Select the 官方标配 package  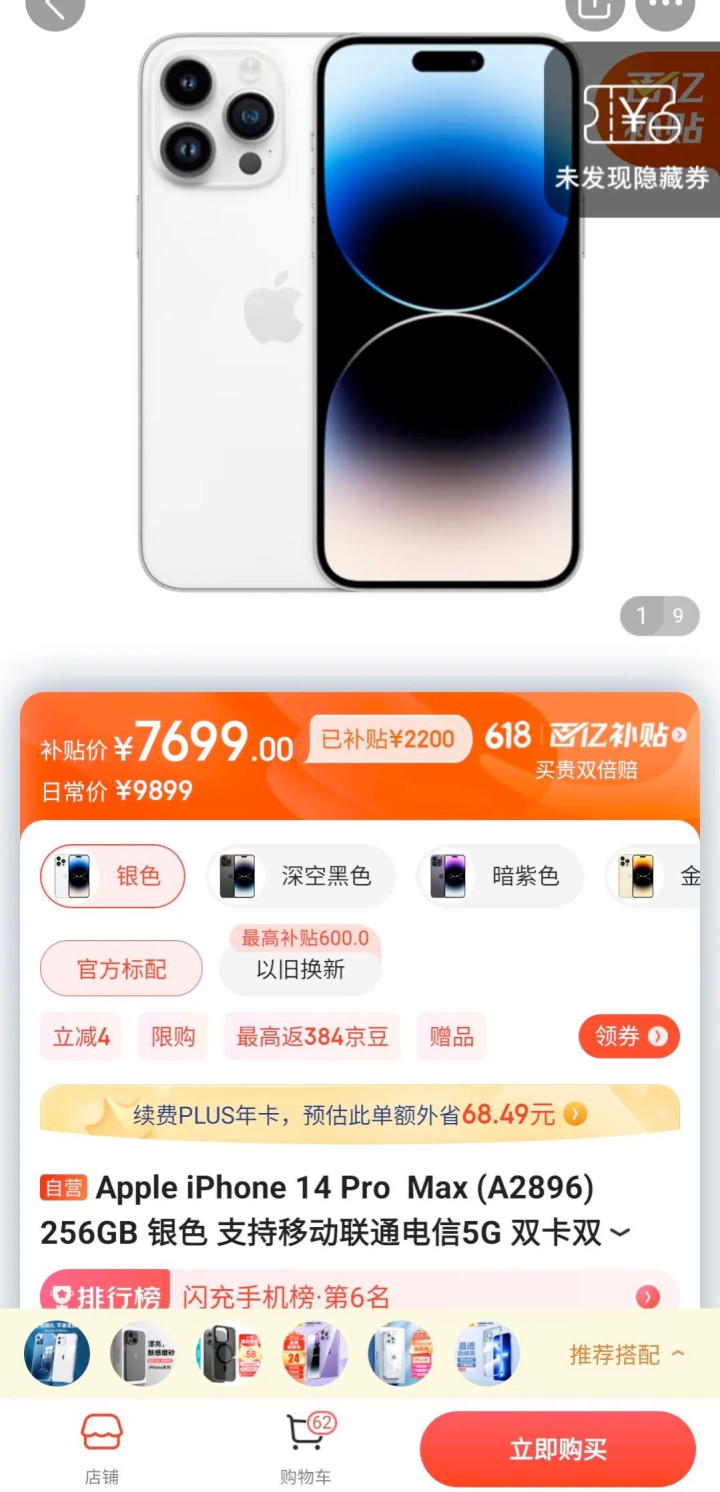click(121, 969)
